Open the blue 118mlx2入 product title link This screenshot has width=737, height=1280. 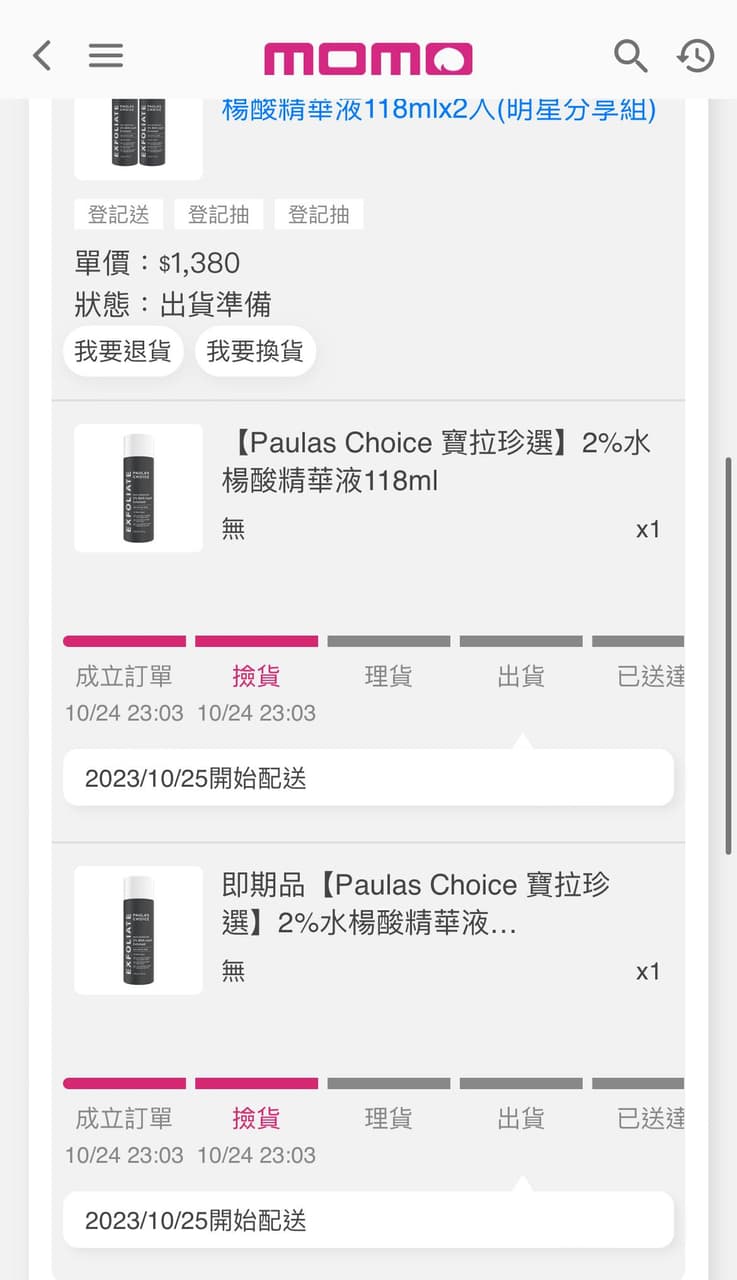click(x=439, y=110)
